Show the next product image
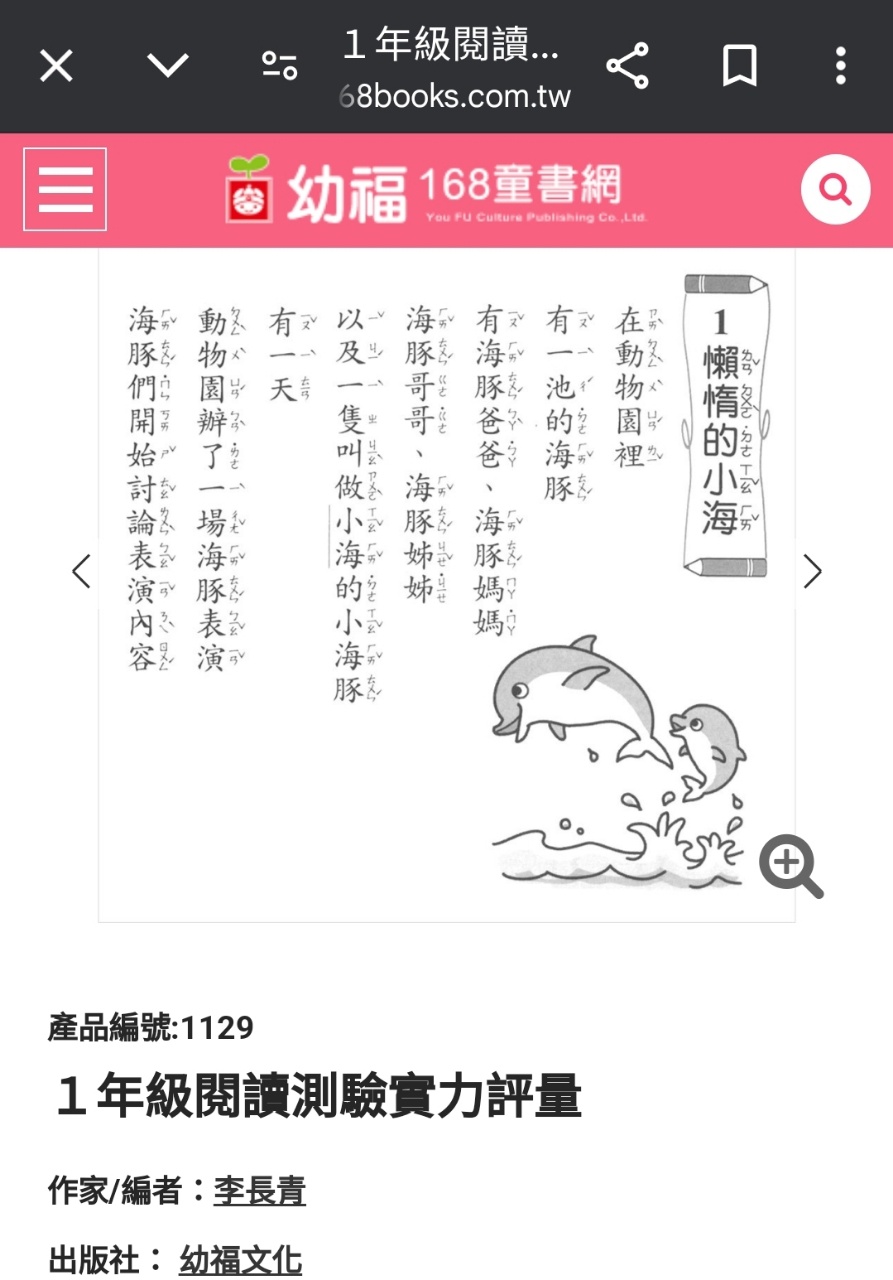Screen dimensions: 893x1280 coord(812,572)
